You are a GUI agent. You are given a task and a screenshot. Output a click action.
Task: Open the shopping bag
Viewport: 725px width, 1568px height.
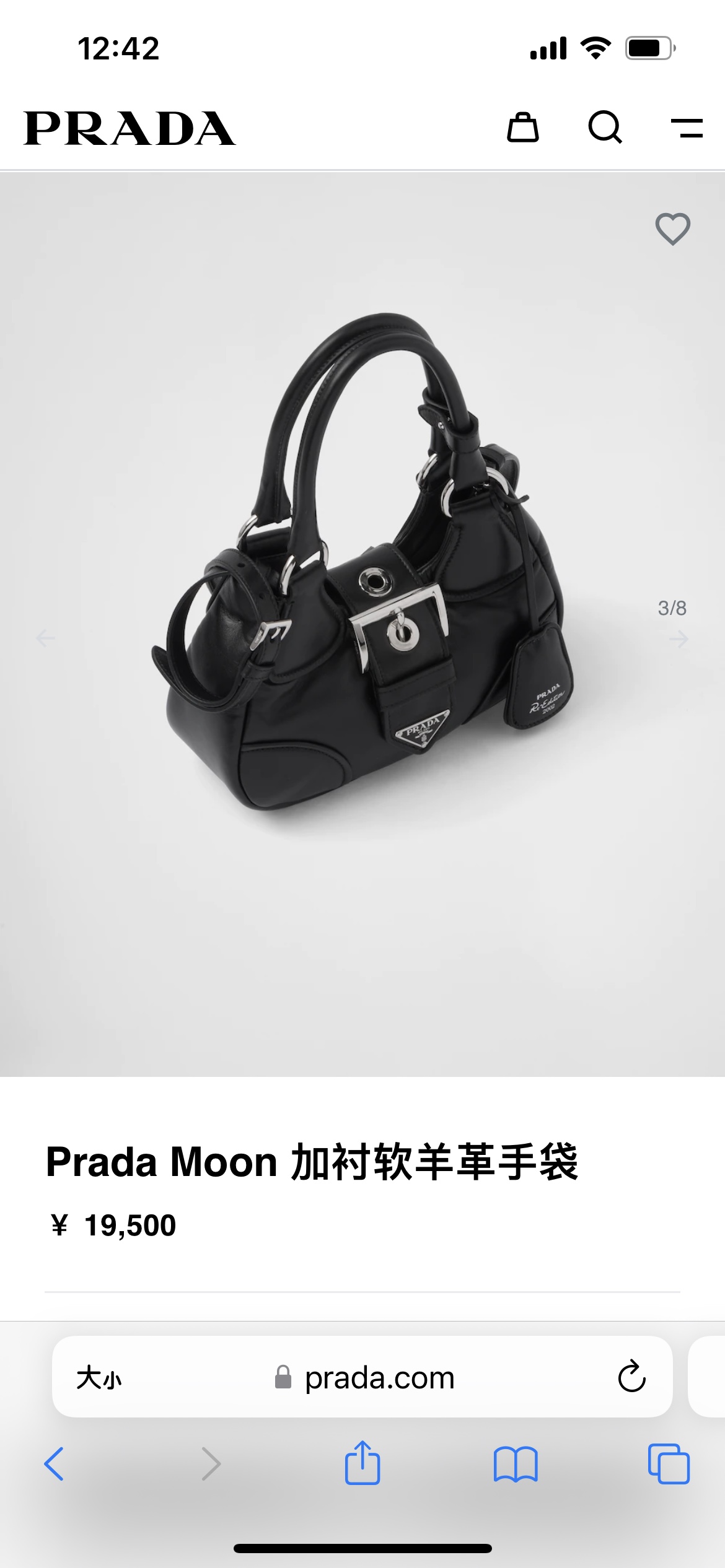pyautogui.click(x=523, y=128)
